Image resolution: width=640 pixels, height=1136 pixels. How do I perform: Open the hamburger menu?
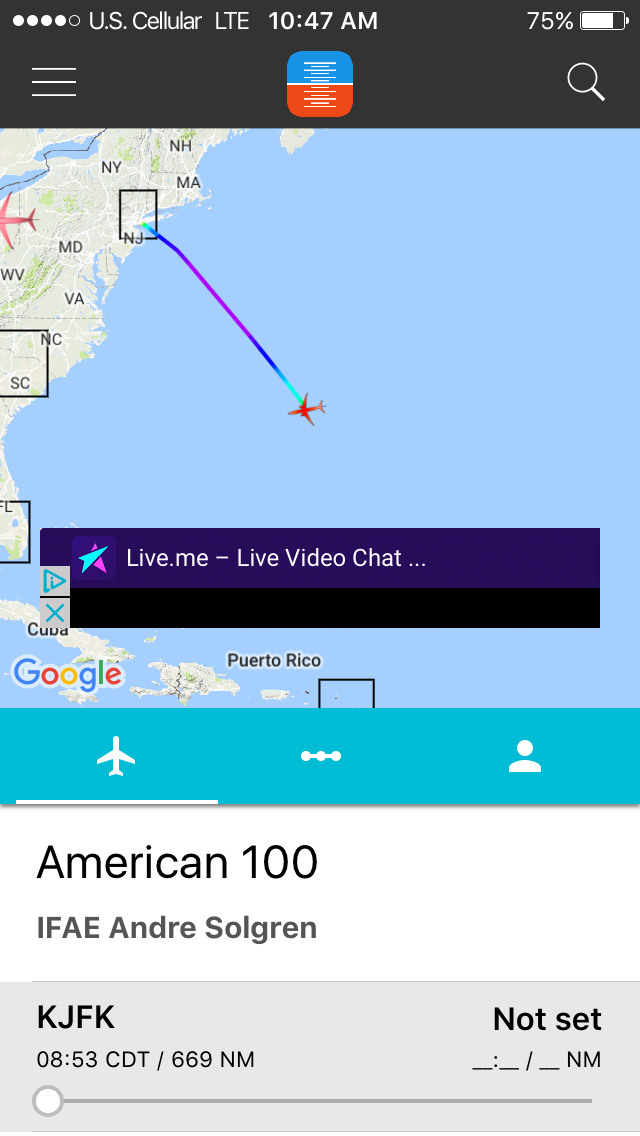[54, 82]
